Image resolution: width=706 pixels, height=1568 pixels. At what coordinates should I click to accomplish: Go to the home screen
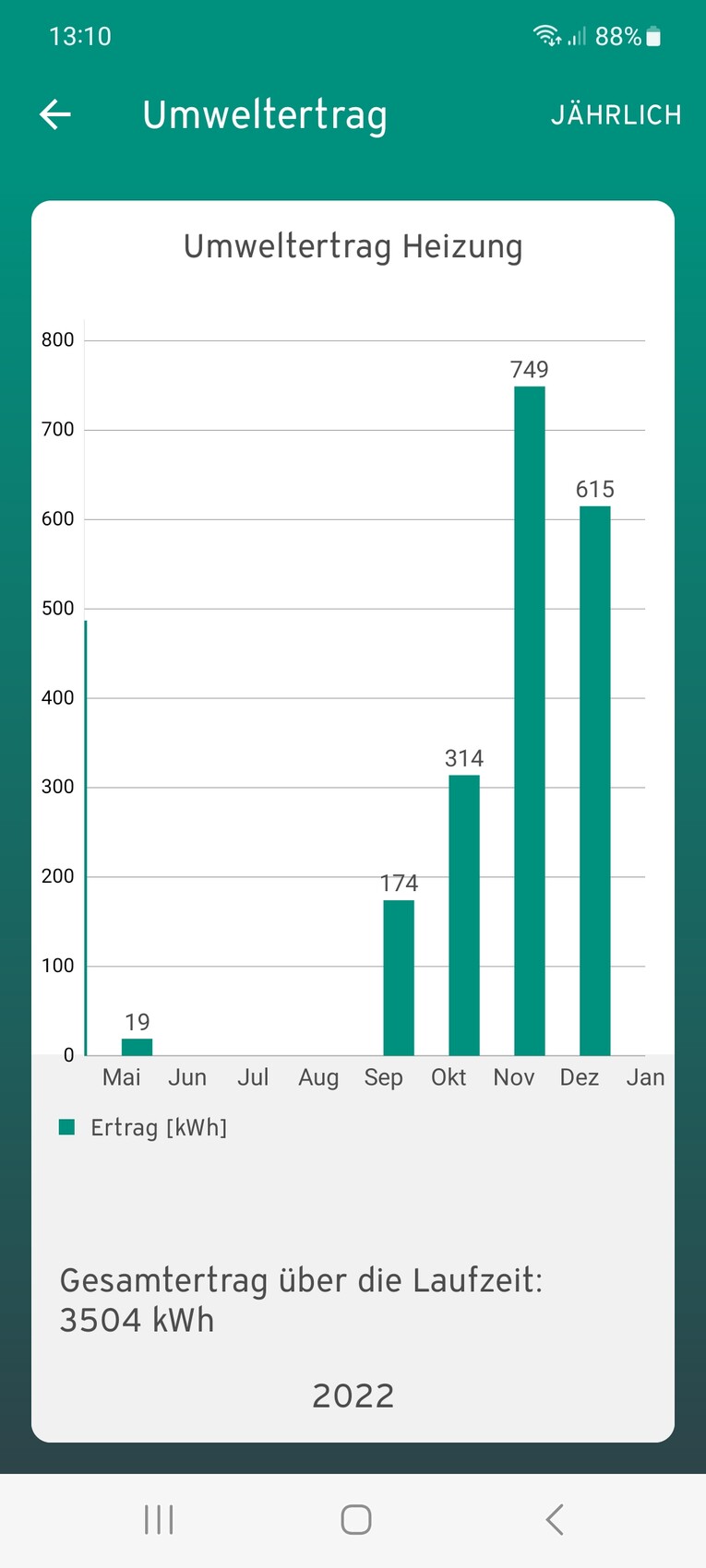point(355,1519)
